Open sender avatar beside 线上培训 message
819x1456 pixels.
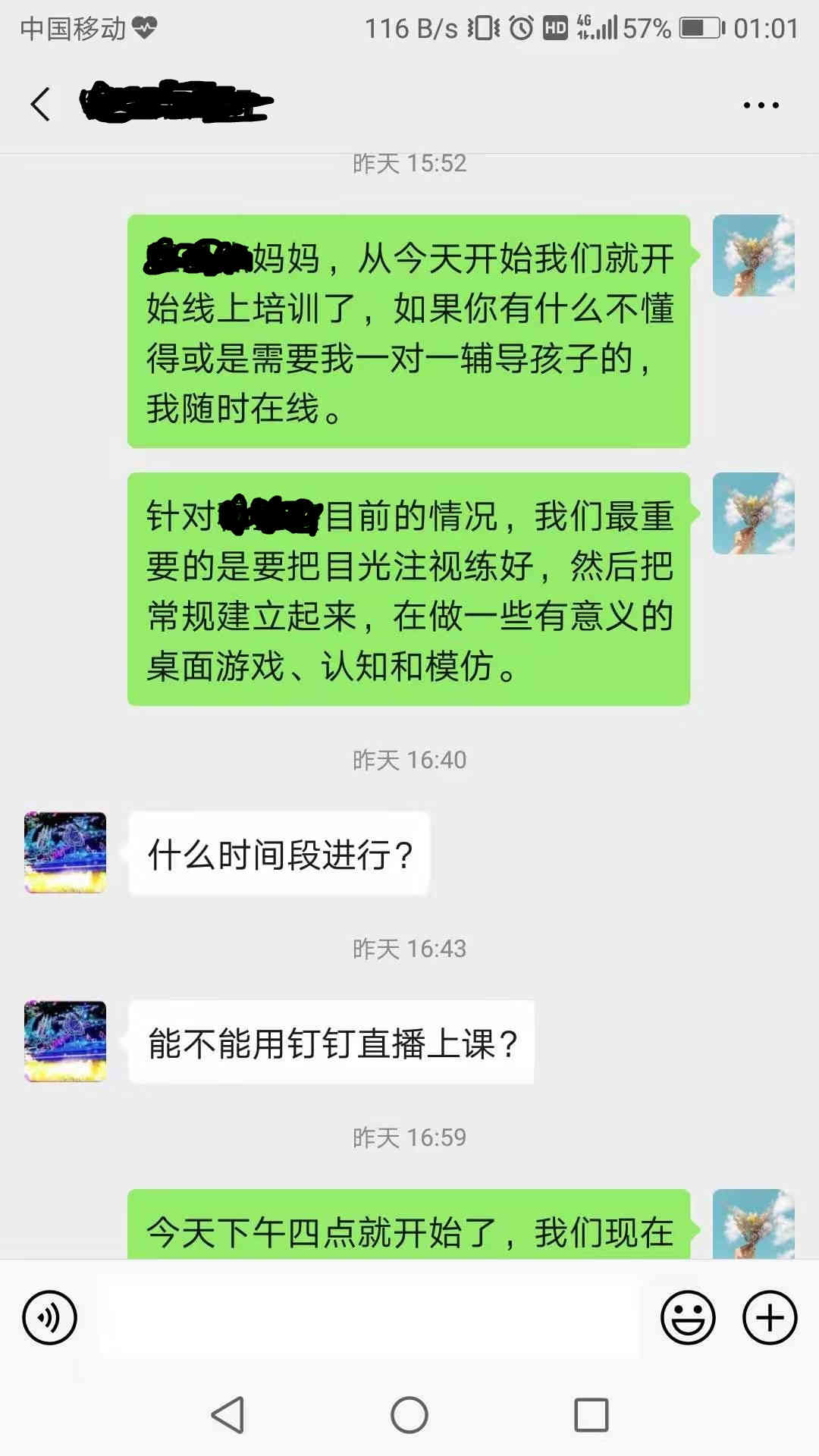click(753, 256)
